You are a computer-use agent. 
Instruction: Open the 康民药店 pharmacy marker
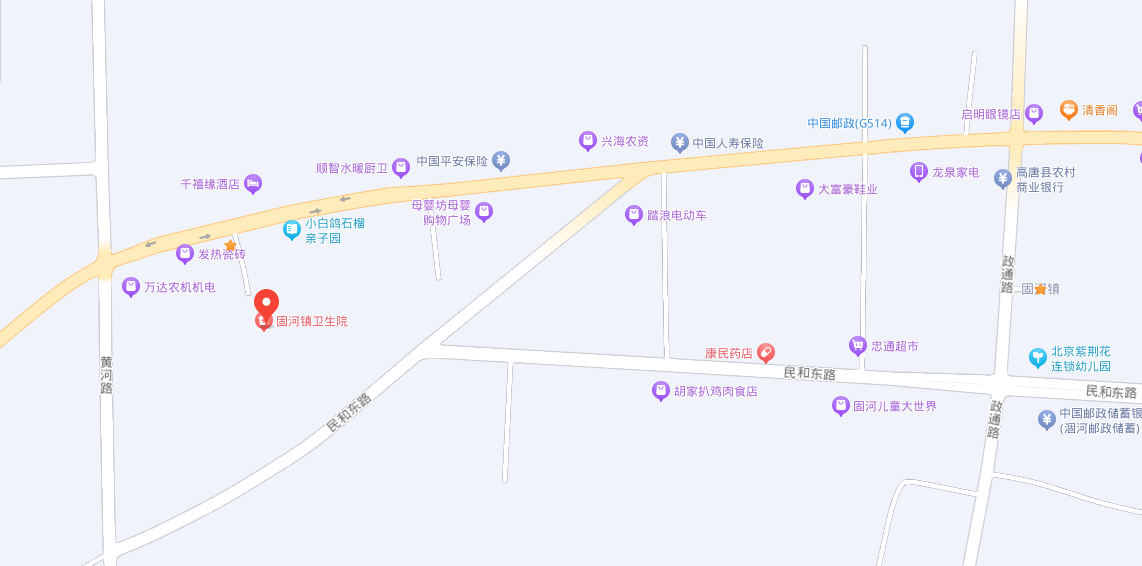tap(765, 352)
